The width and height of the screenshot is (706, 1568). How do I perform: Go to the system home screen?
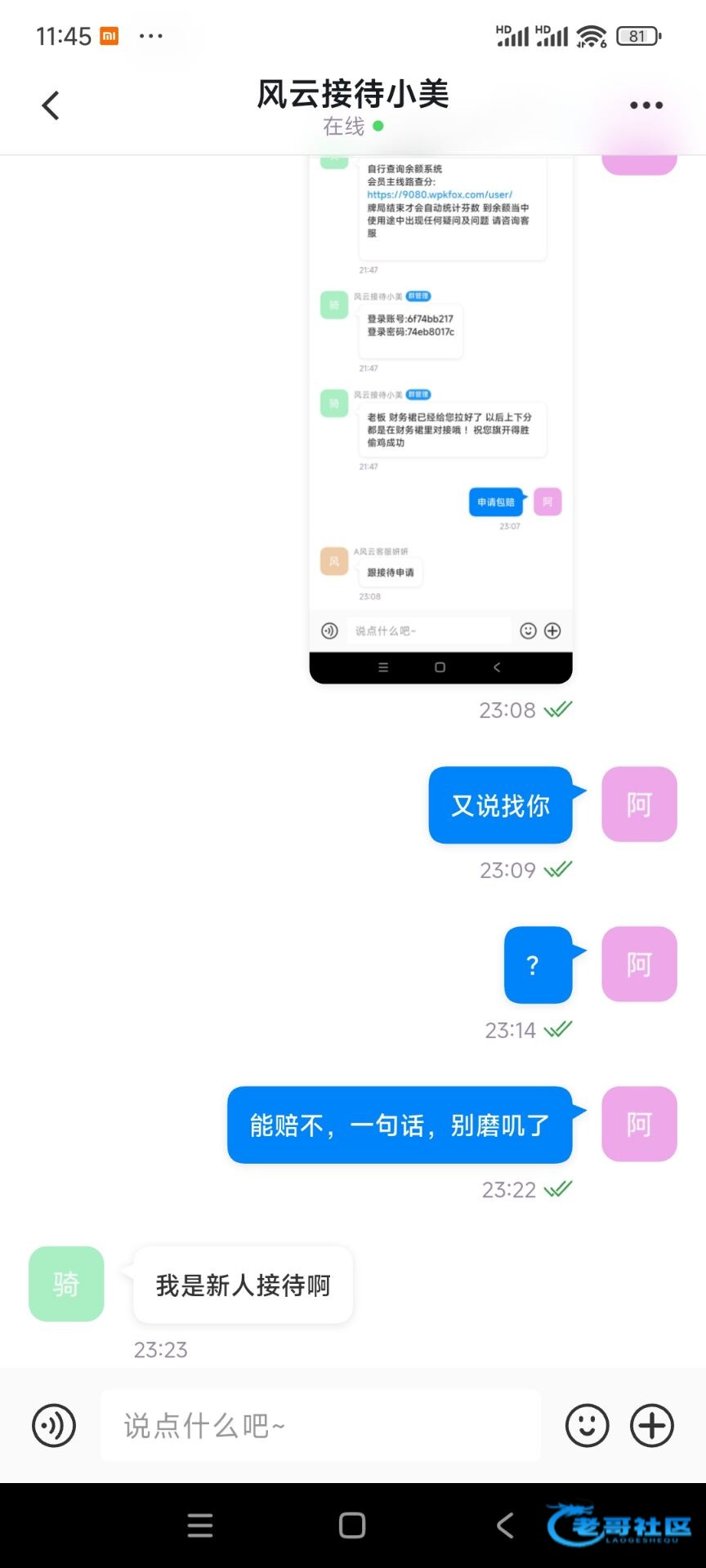coord(352,1525)
